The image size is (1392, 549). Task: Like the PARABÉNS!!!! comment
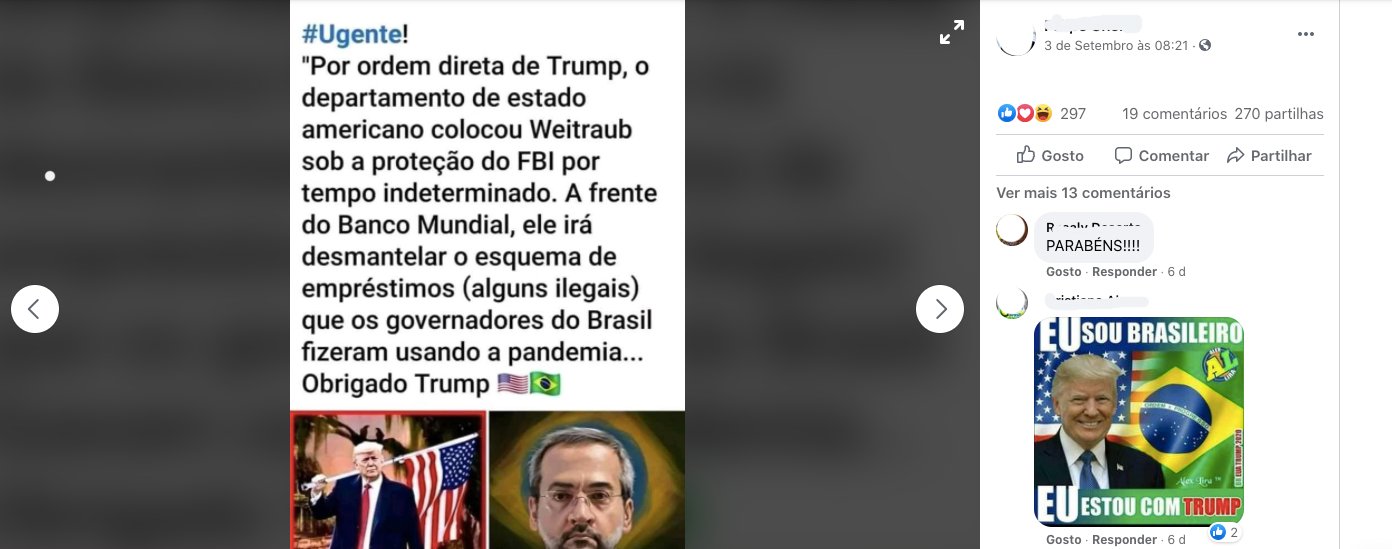pos(1063,272)
